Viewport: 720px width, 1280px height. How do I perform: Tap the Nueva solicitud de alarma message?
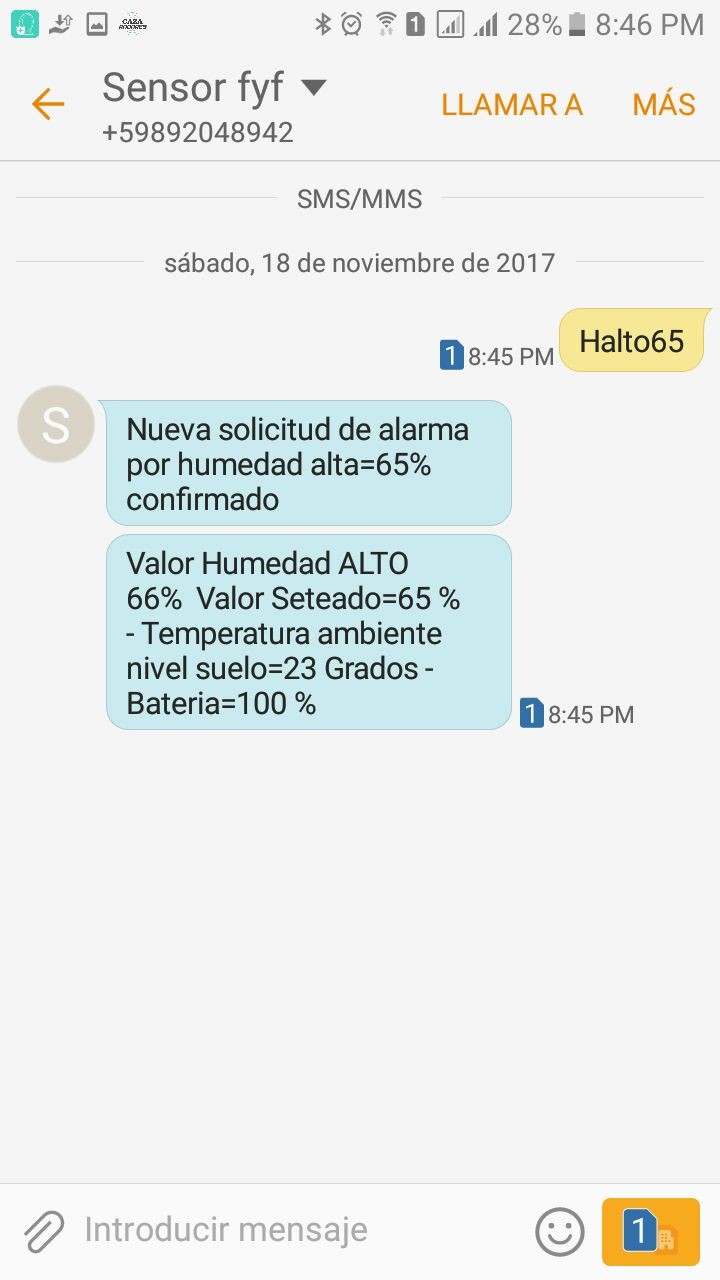(308, 463)
